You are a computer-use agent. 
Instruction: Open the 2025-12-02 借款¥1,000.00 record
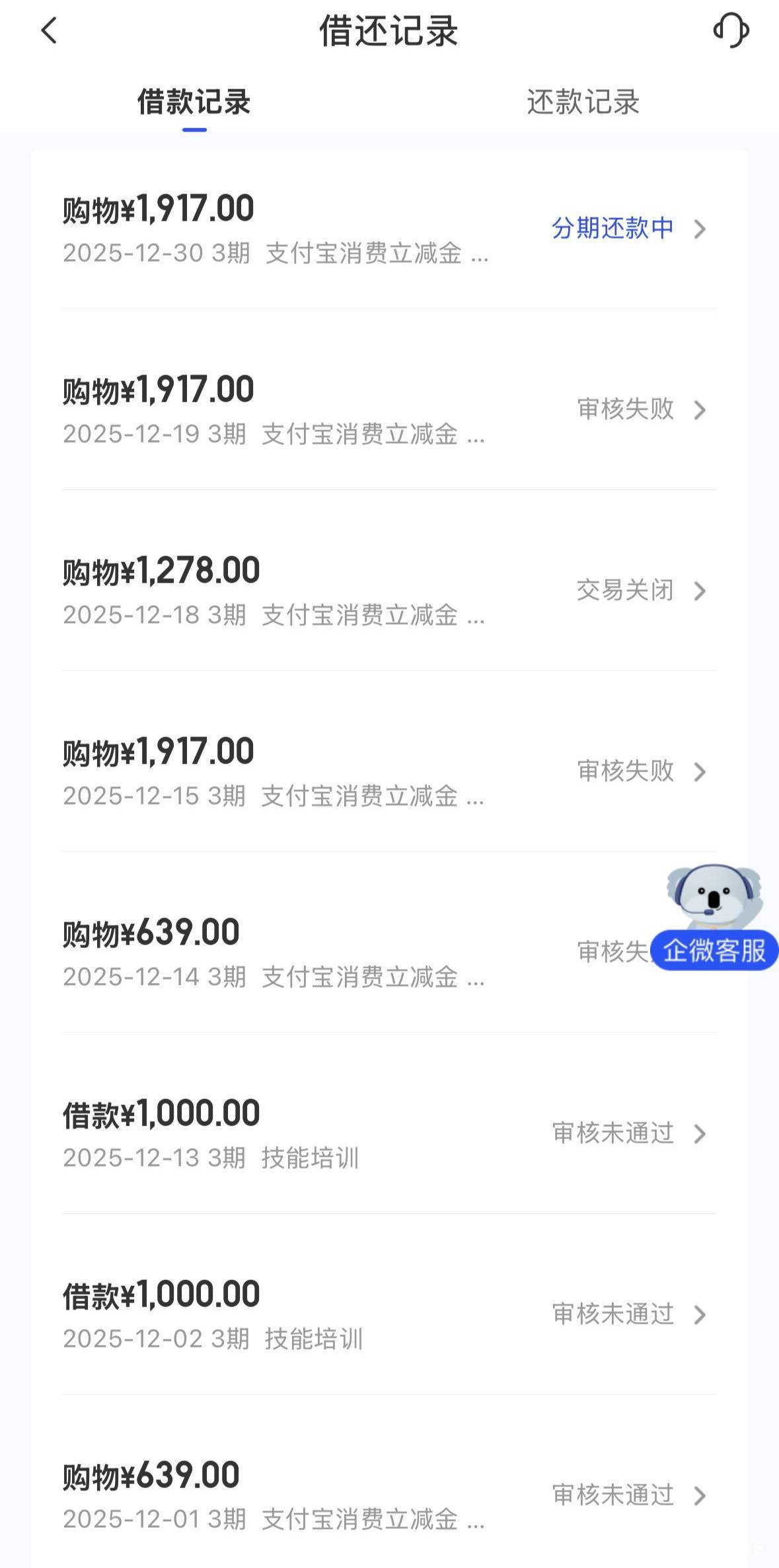click(389, 1314)
